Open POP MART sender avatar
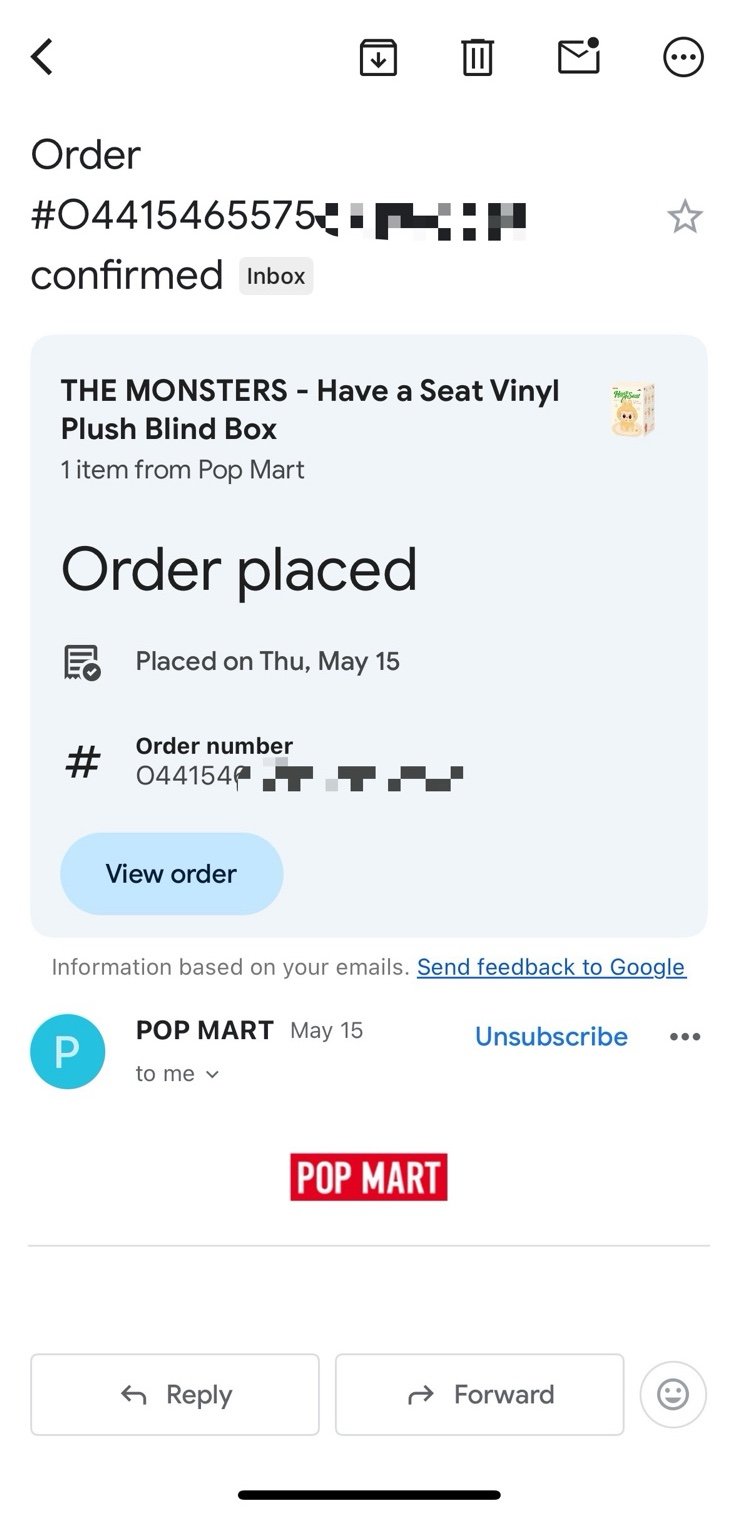Image resolution: width=731 pixels, height=1513 pixels. [67, 1051]
